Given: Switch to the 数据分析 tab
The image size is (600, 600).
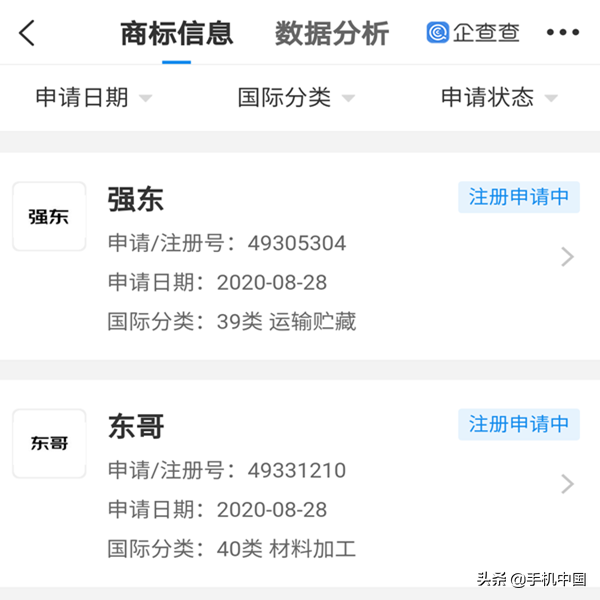Looking at the screenshot, I should [x=332, y=33].
